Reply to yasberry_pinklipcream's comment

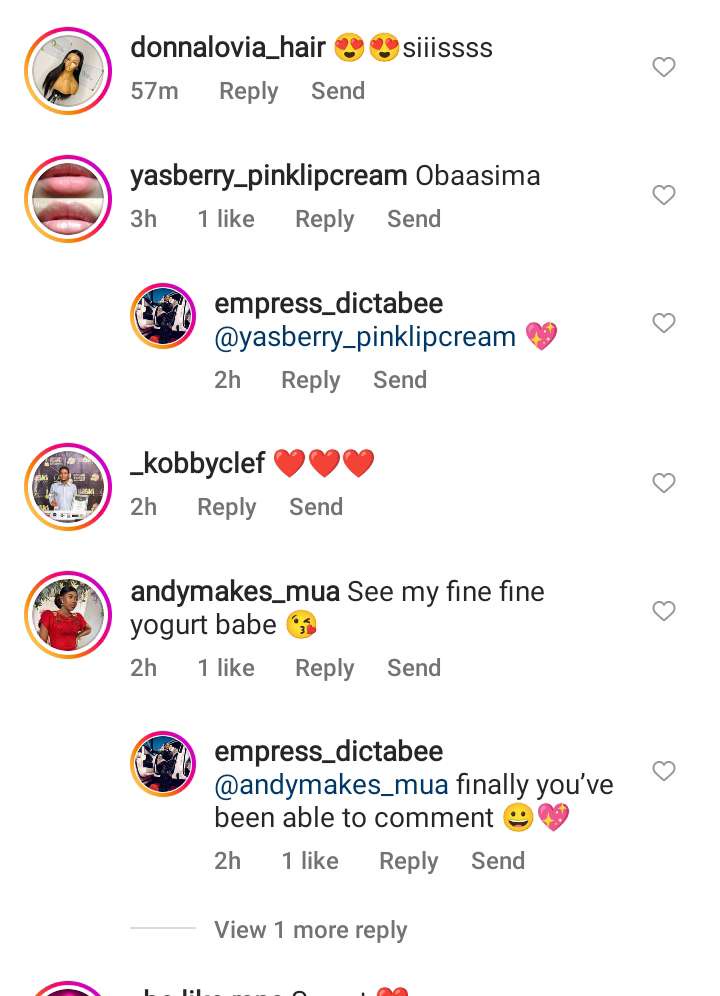(x=324, y=219)
